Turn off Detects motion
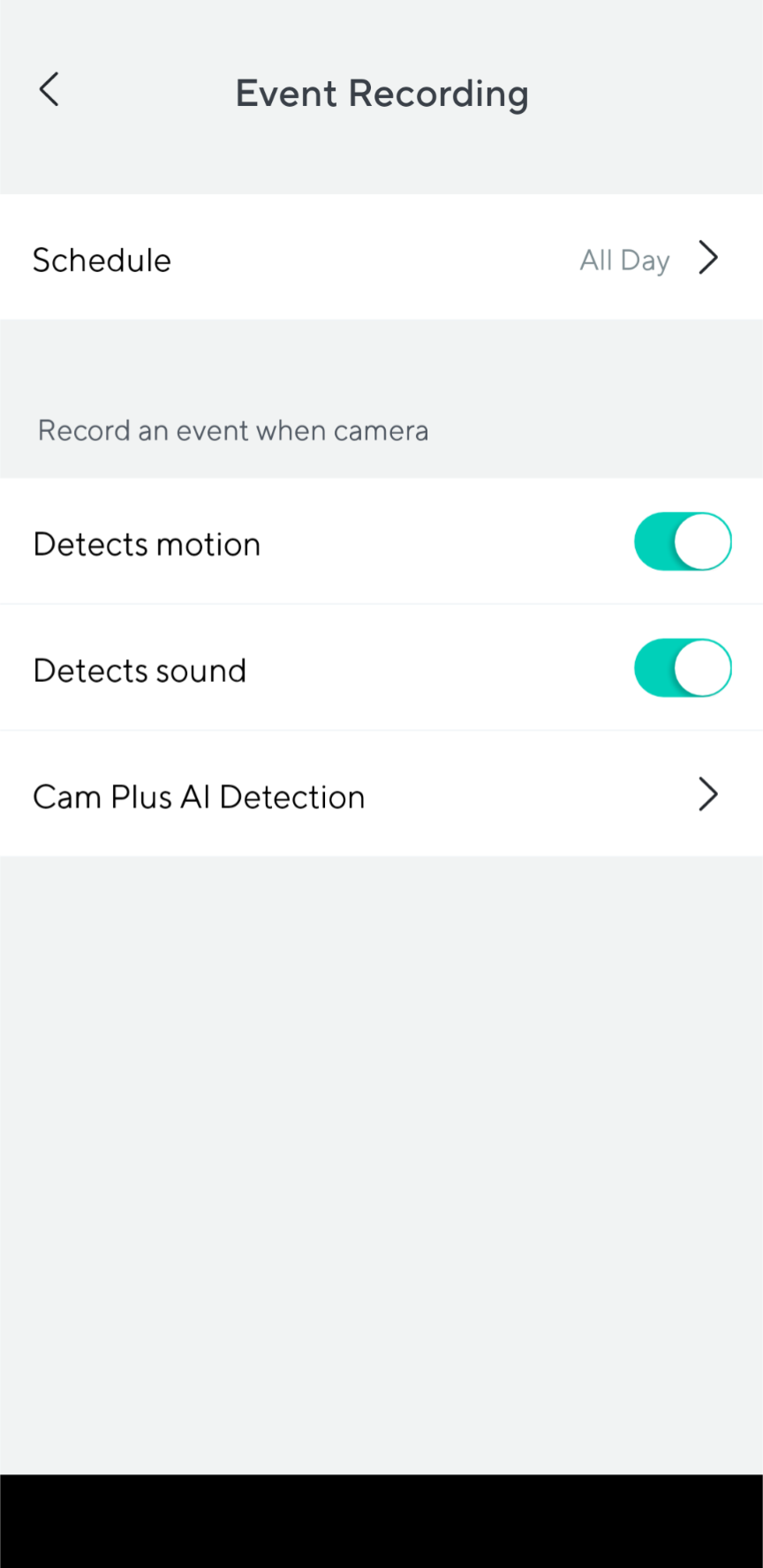The image size is (763, 1568). point(682,542)
